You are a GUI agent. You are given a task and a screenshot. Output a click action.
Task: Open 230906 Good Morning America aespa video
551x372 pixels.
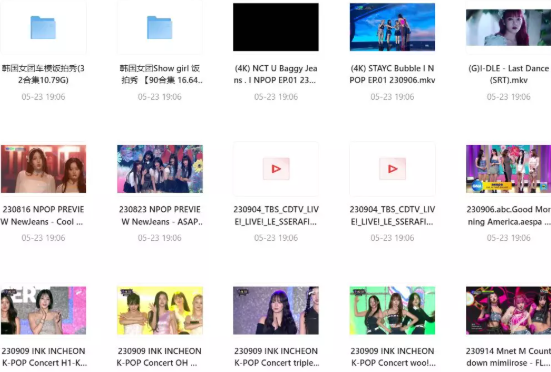tap(508, 169)
